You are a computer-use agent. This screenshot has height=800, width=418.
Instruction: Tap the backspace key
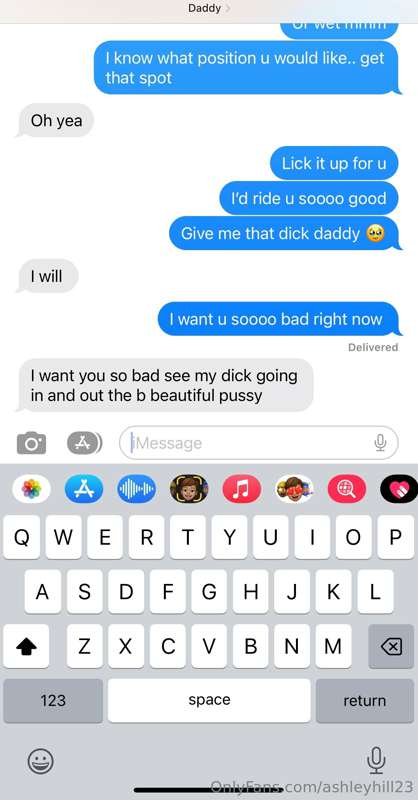[x=391, y=646]
